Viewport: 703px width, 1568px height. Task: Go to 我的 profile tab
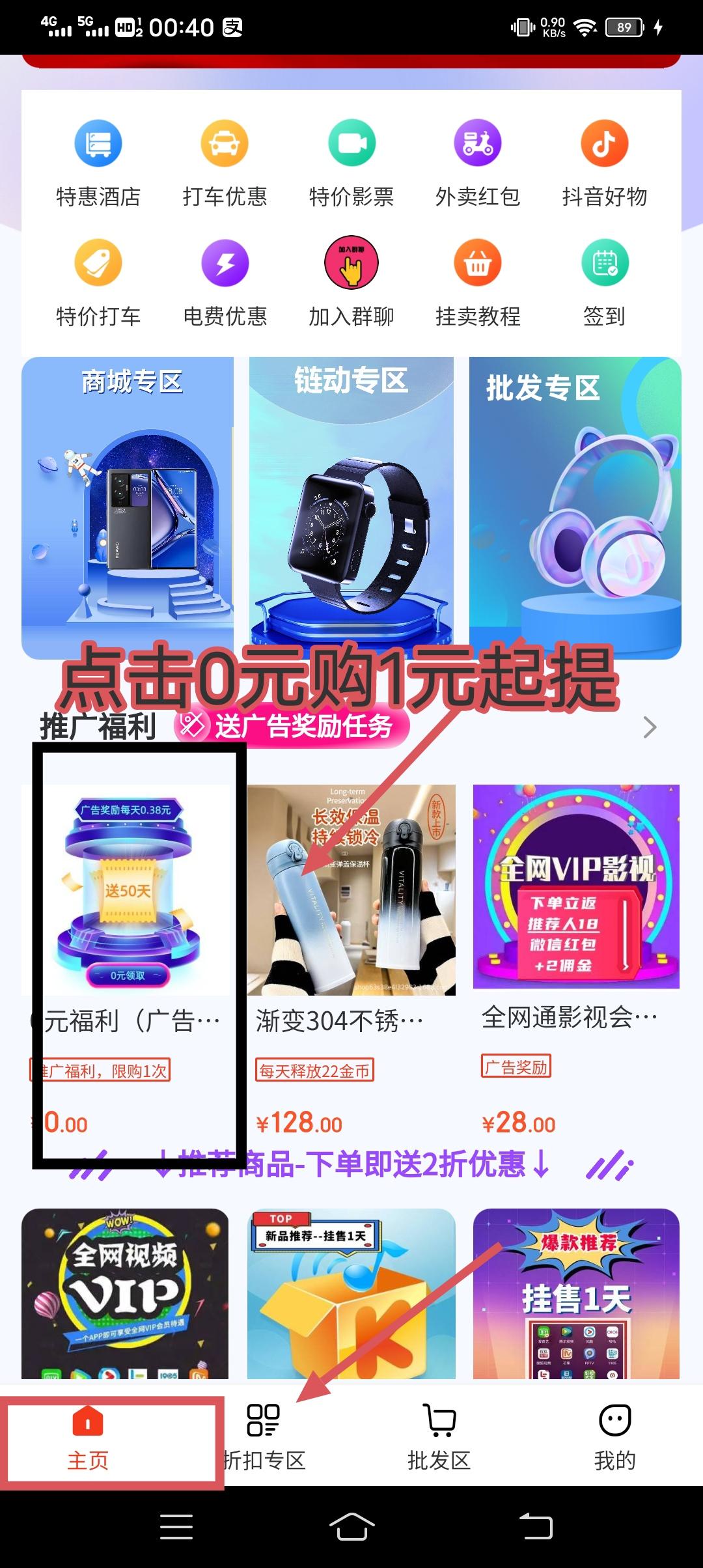coord(614,1438)
